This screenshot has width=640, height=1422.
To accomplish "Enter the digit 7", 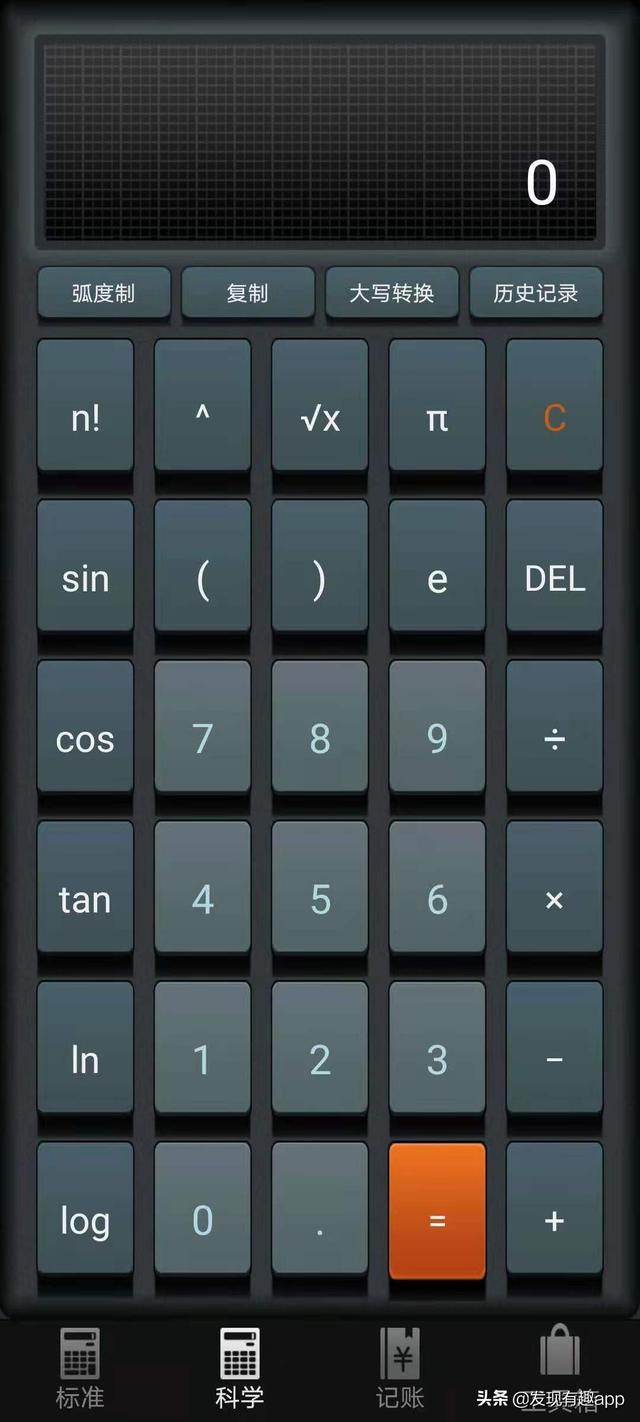I will point(202,738).
